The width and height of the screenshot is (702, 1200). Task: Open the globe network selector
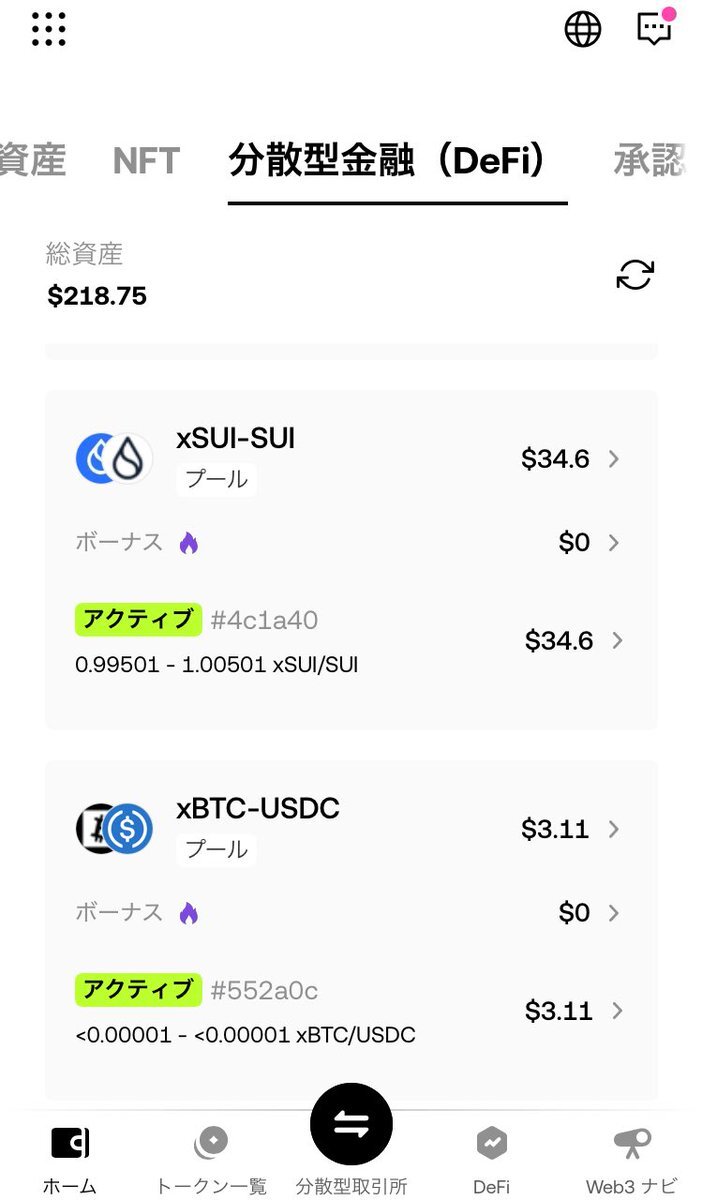click(x=583, y=29)
